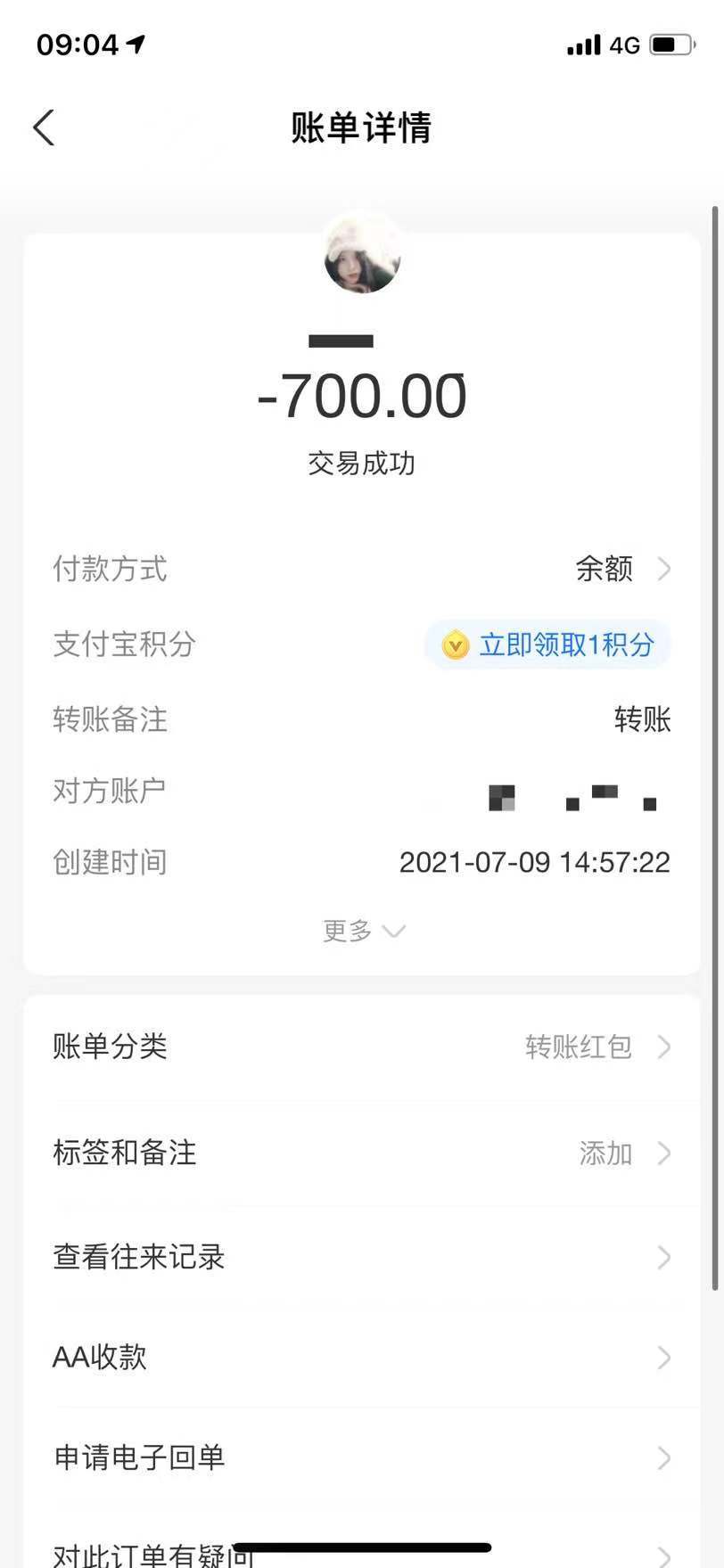Open the 付款方式 余额 row
Screen dimensions: 724x1568
[621, 569]
